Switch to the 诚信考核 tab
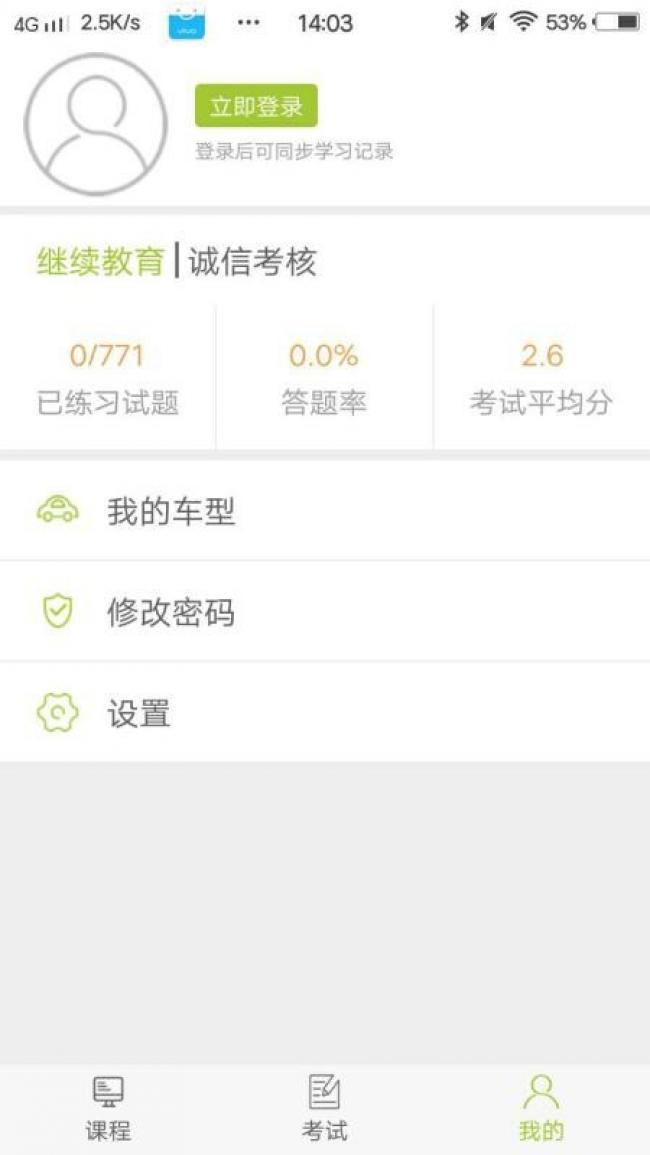 pos(252,261)
